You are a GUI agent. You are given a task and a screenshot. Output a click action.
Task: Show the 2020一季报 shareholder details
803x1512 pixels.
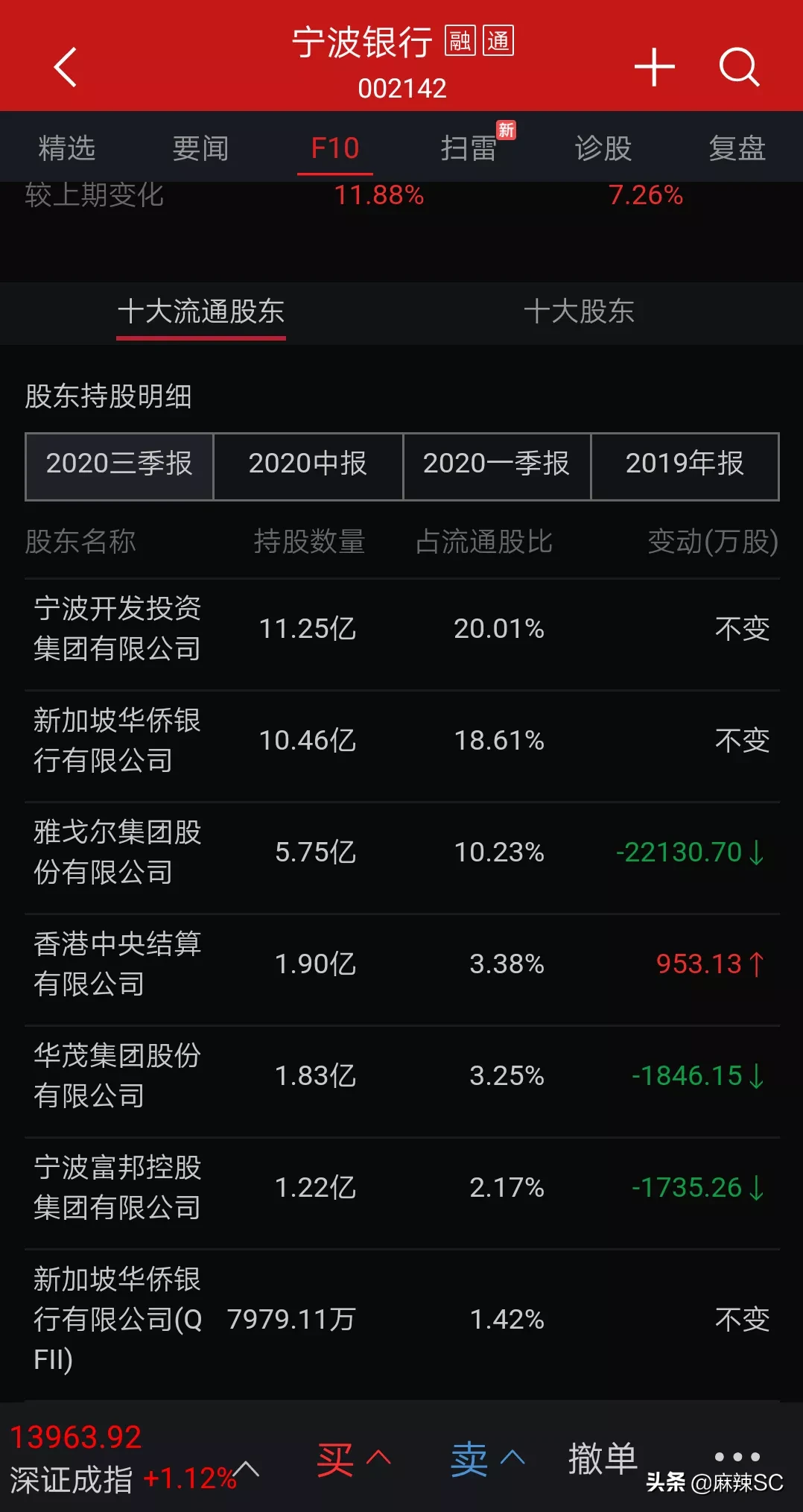(x=496, y=464)
